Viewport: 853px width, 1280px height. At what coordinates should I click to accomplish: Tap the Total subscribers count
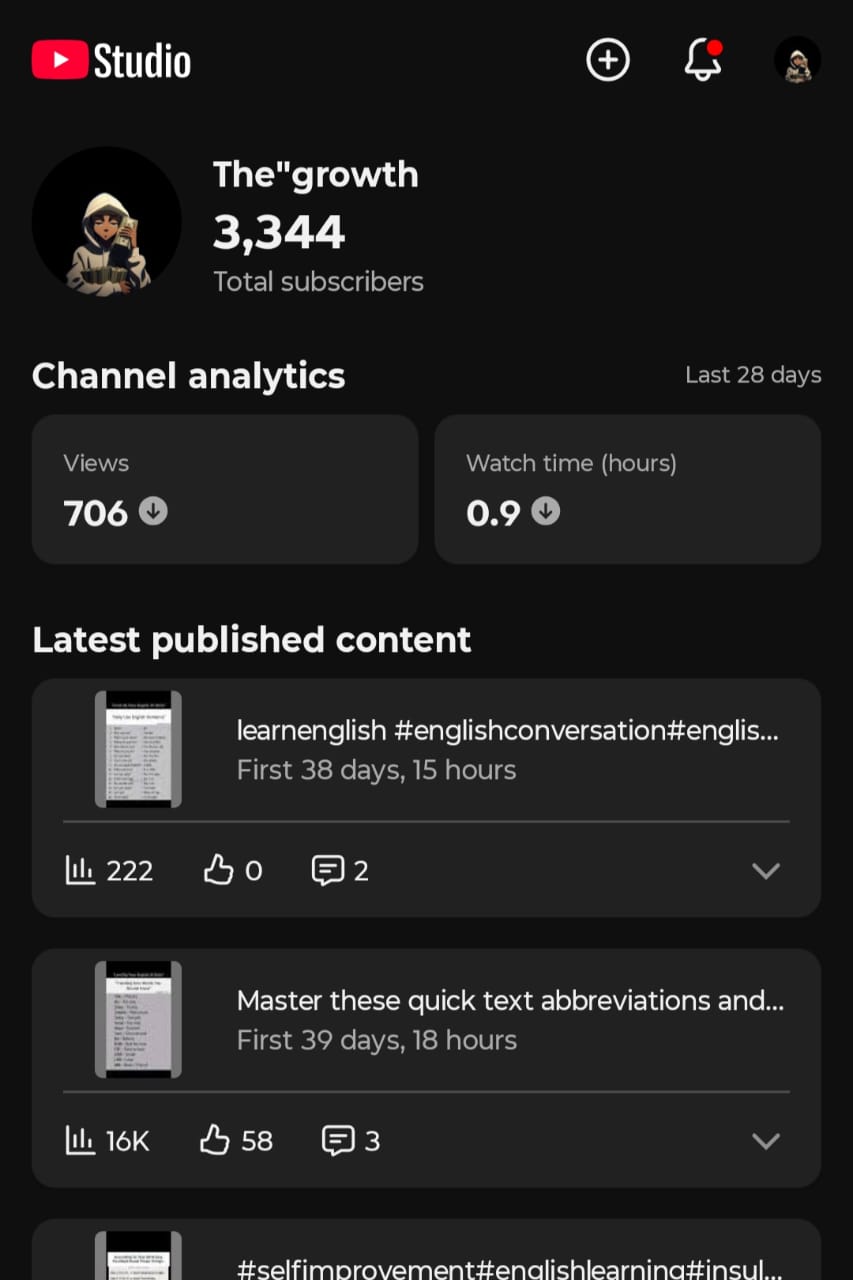click(x=318, y=281)
